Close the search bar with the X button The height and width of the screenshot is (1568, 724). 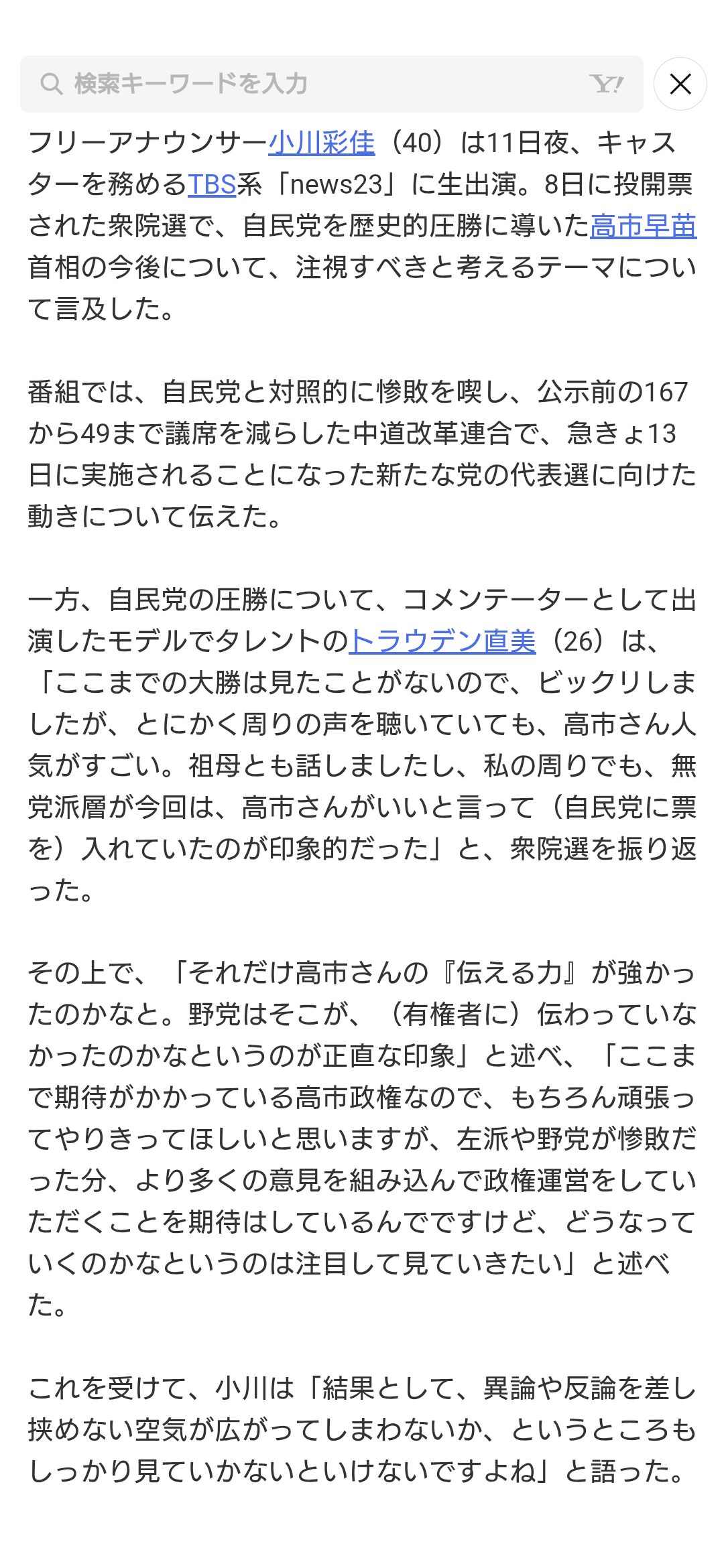click(680, 84)
